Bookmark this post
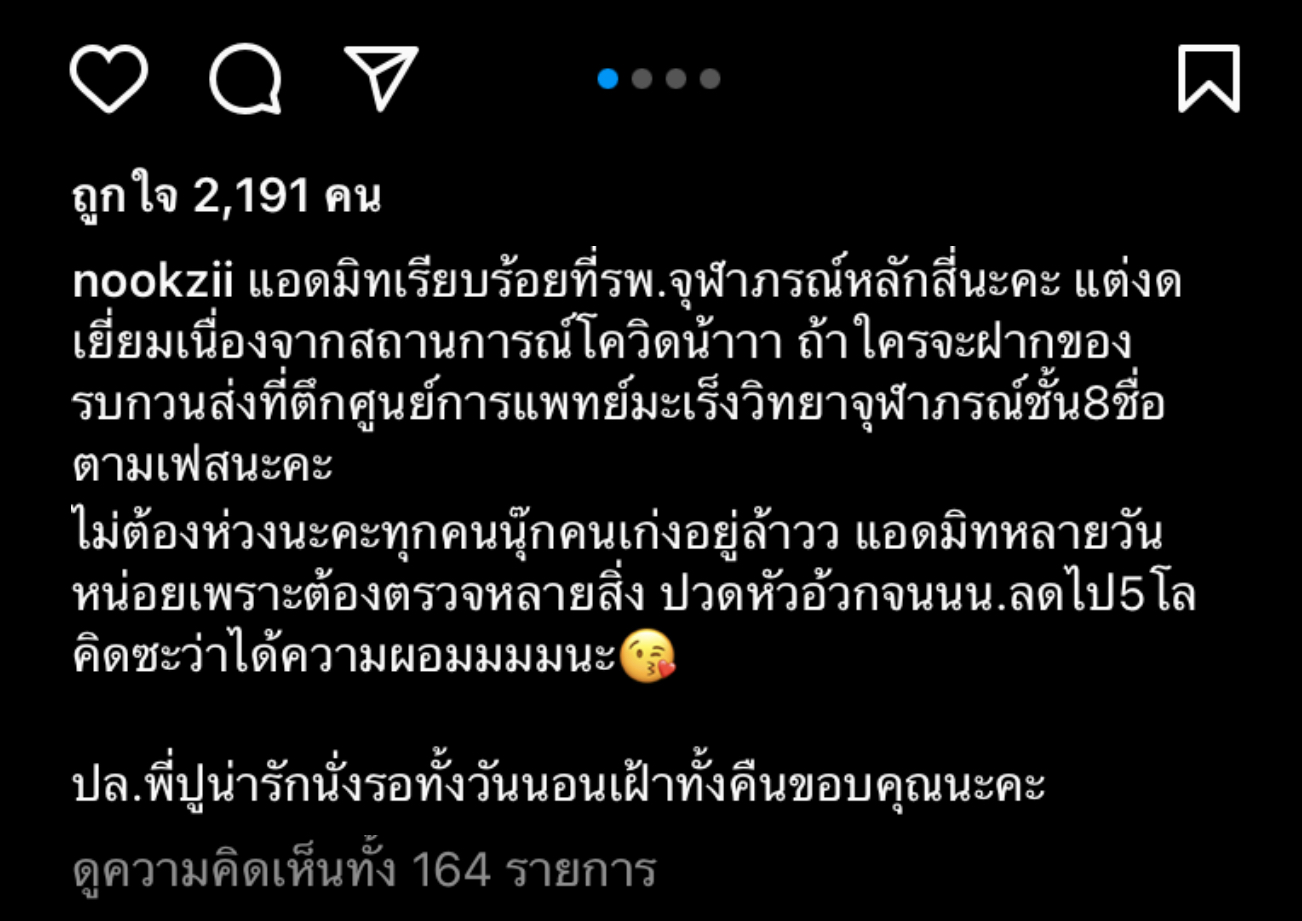1302x921 pixels. click(1208, 79)
